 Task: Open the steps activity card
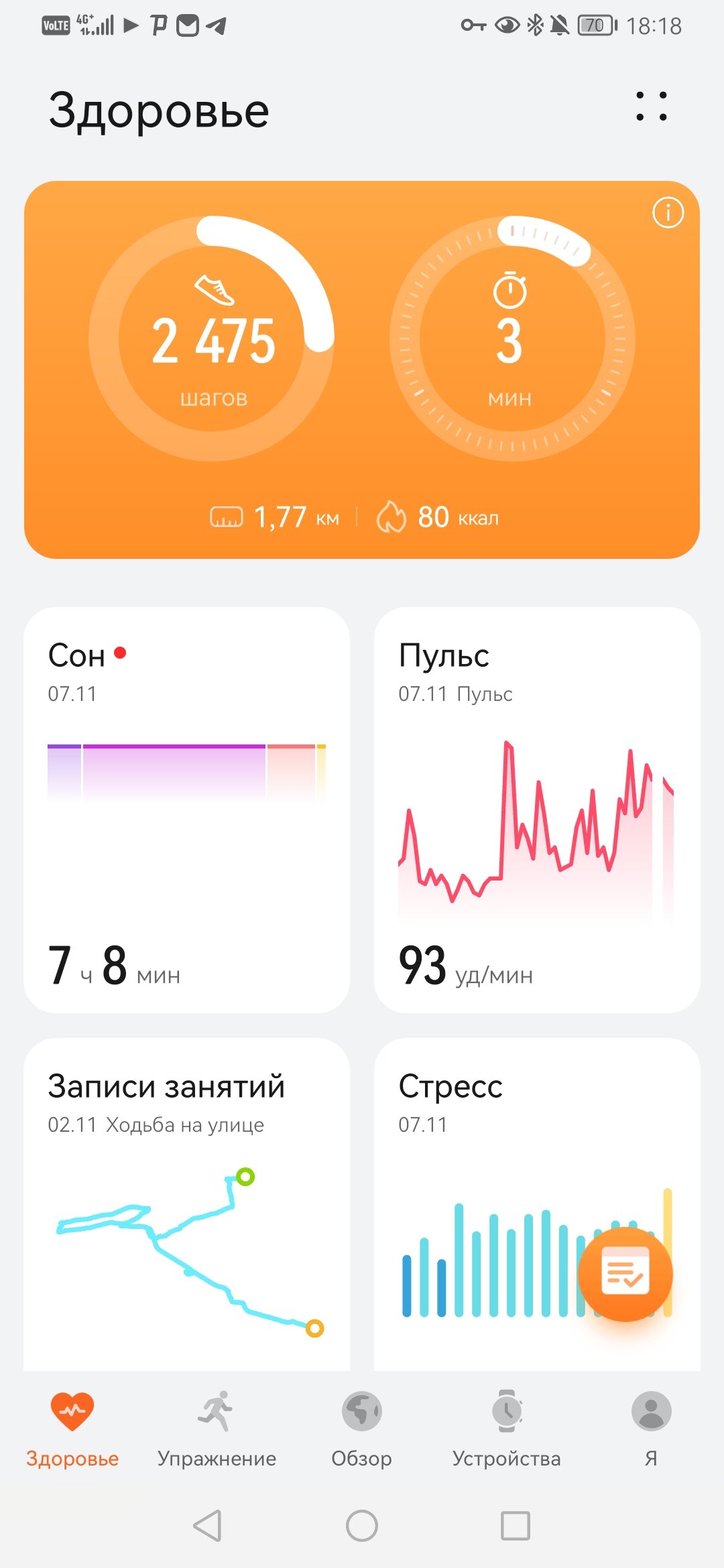click(362, 369)
